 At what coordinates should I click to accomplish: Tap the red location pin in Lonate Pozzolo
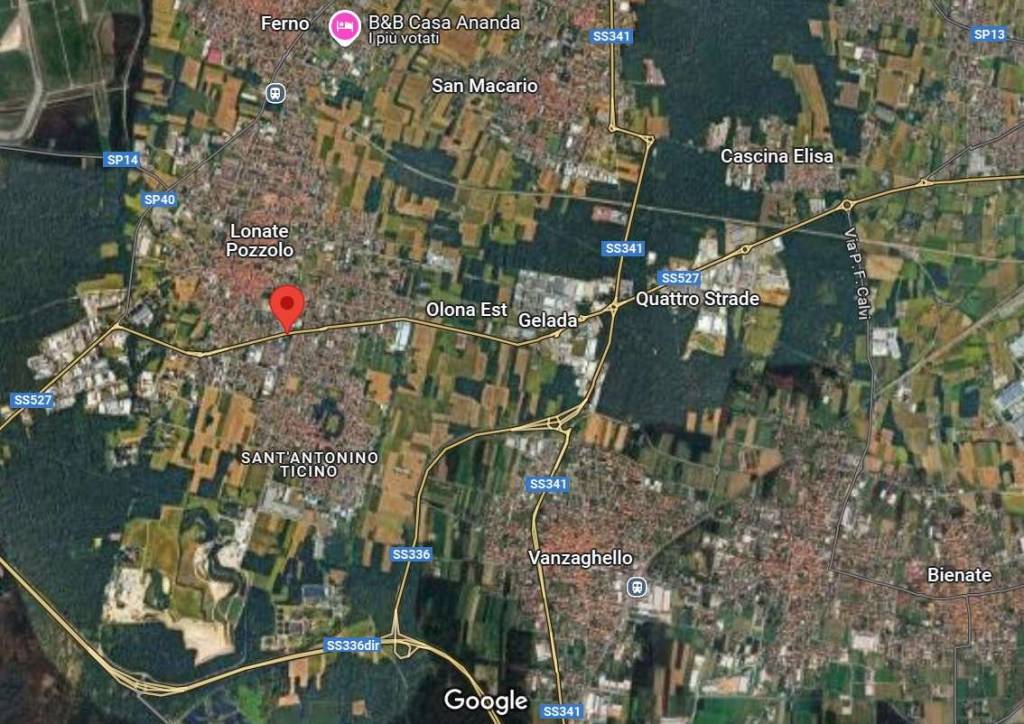tap(288, 304)
